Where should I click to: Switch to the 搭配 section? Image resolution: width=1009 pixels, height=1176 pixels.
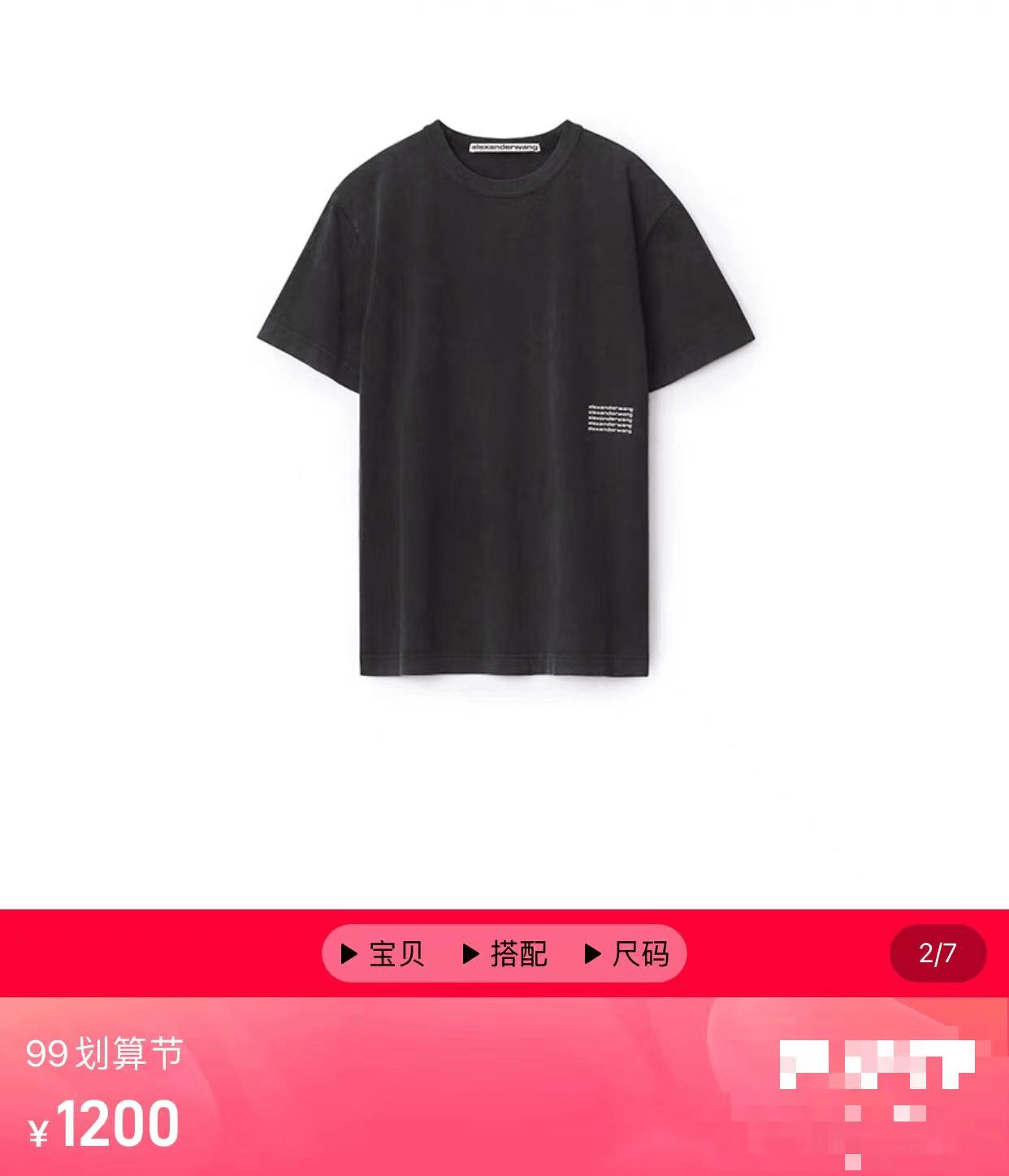tap(505, 953)
